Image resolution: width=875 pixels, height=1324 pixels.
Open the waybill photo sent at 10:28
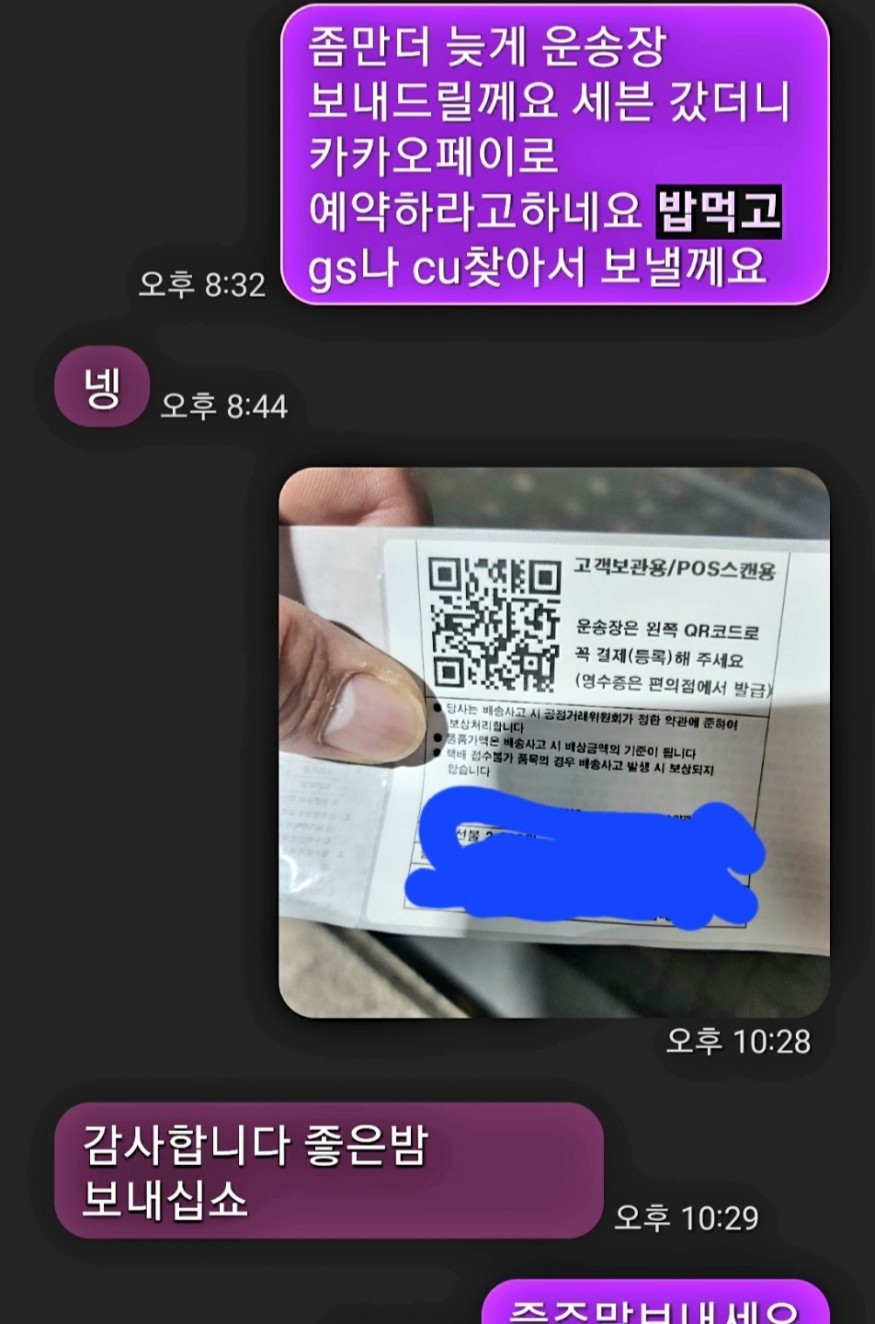pyautogui.click(x=553, y=742)
